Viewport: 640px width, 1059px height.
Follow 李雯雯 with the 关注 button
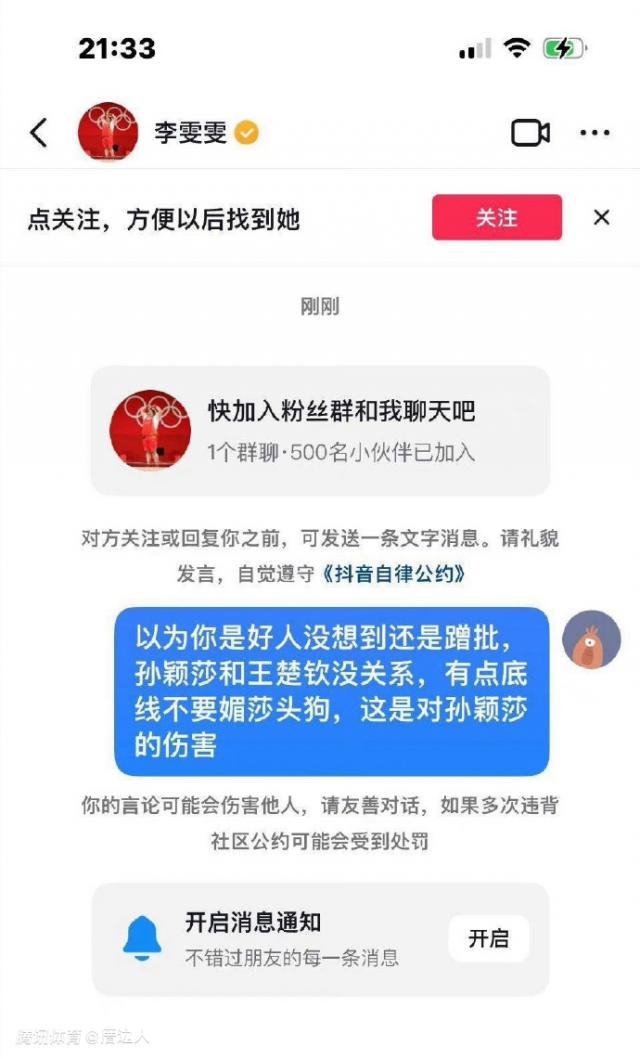pos(496,217)
